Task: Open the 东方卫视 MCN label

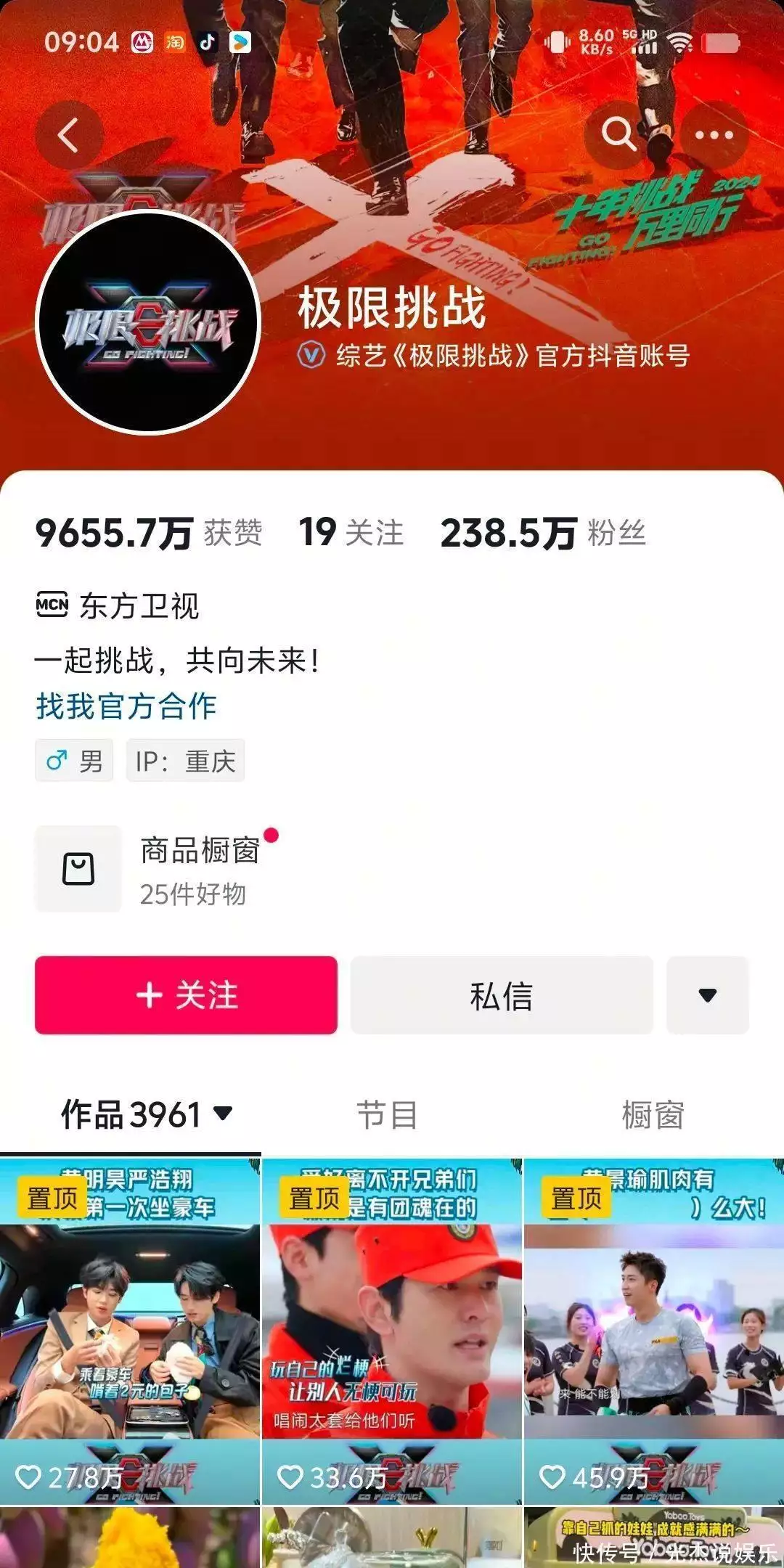Action: 118,605
